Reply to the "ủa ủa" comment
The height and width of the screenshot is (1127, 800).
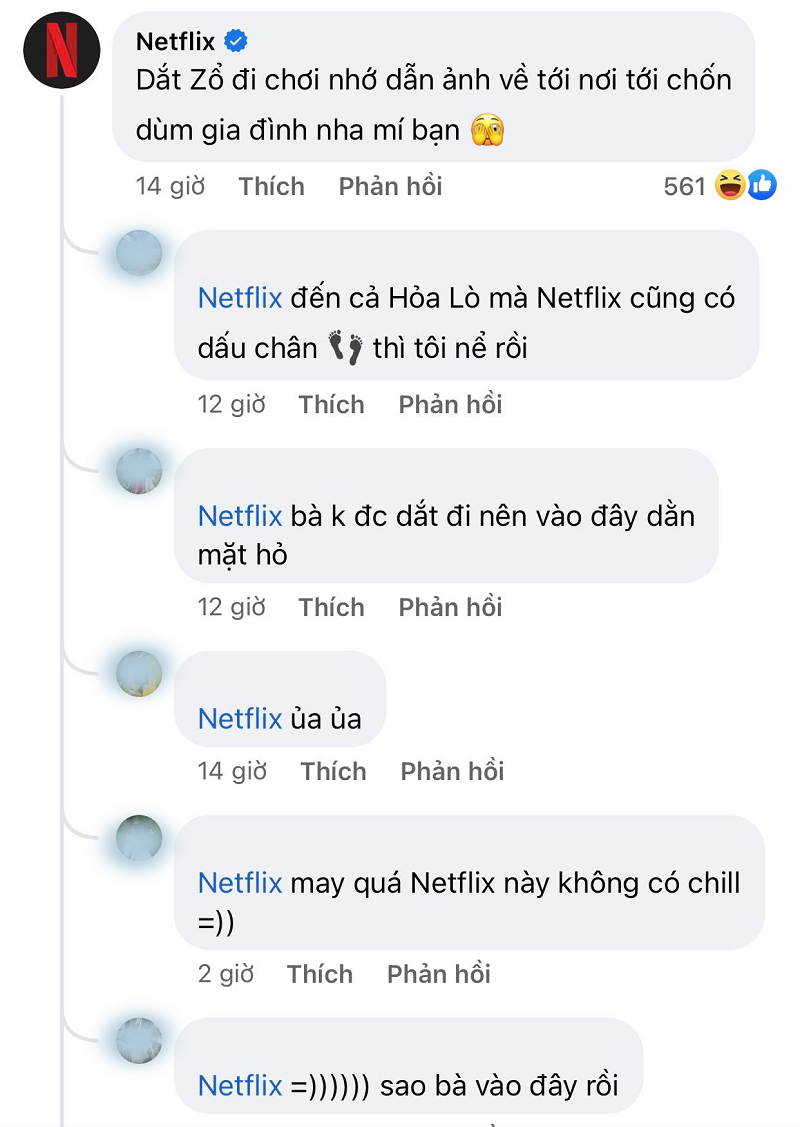[x=452, y=771]
